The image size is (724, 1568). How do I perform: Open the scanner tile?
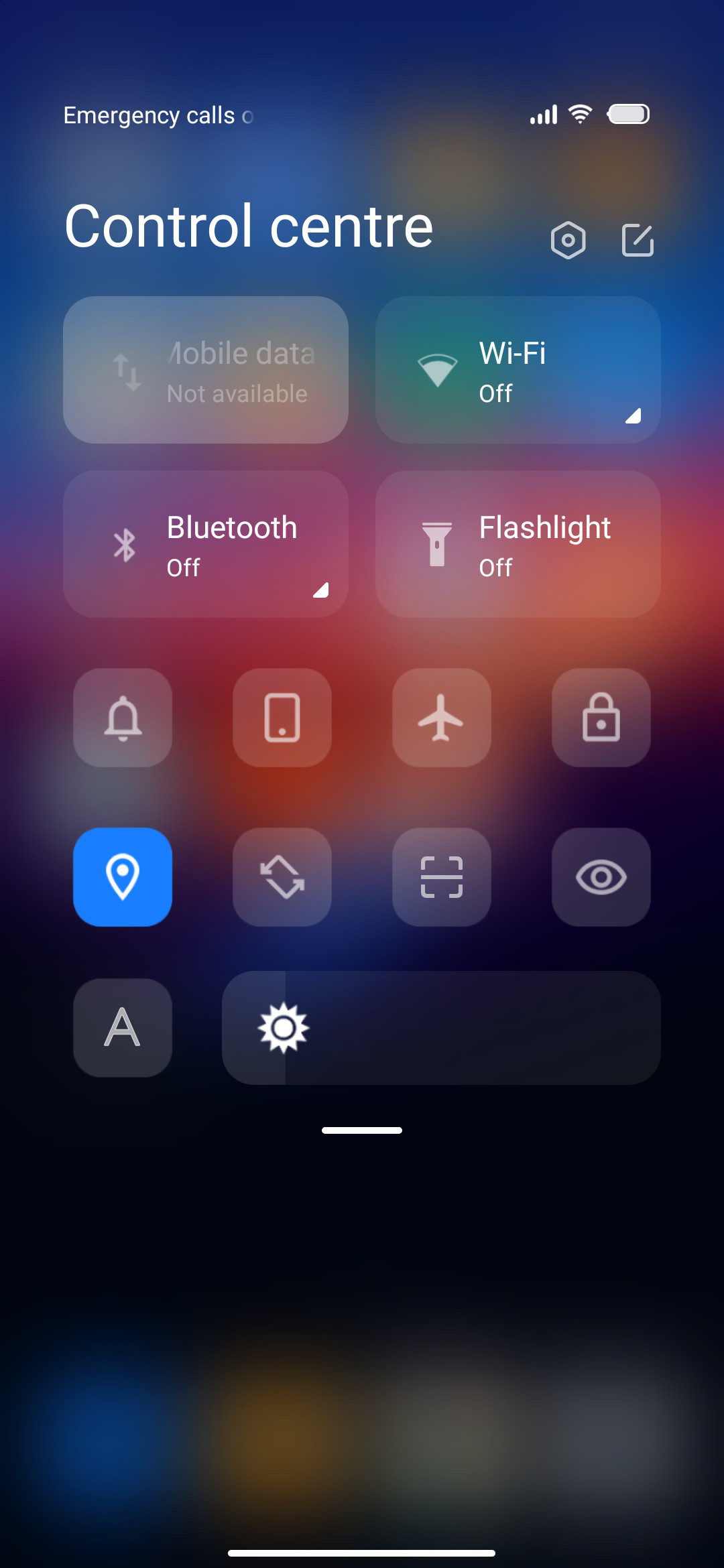click(442, 877)
